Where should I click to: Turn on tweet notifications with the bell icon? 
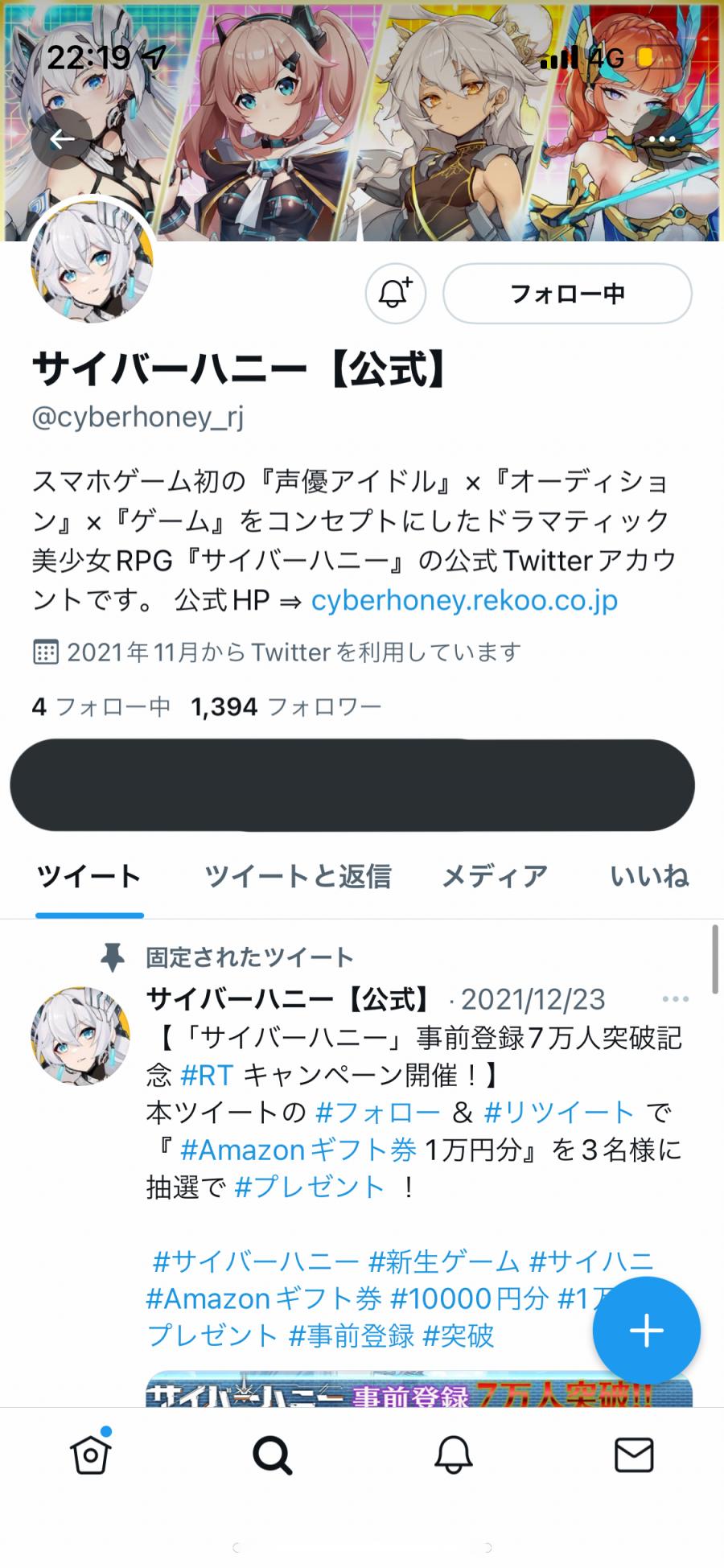pos(395,294)
